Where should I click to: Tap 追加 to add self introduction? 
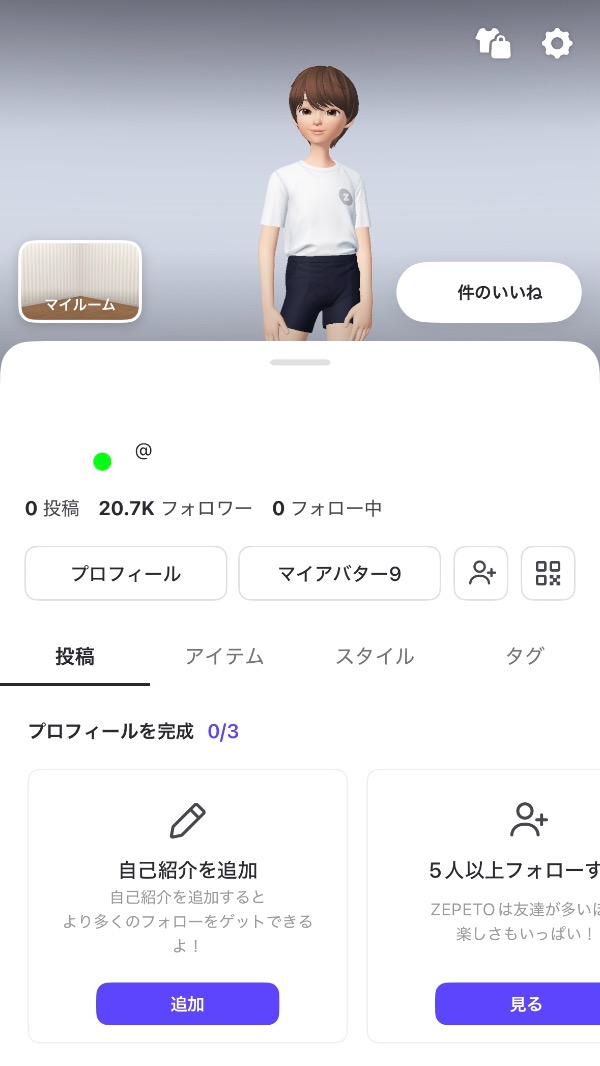click(x=187, y=1003)
